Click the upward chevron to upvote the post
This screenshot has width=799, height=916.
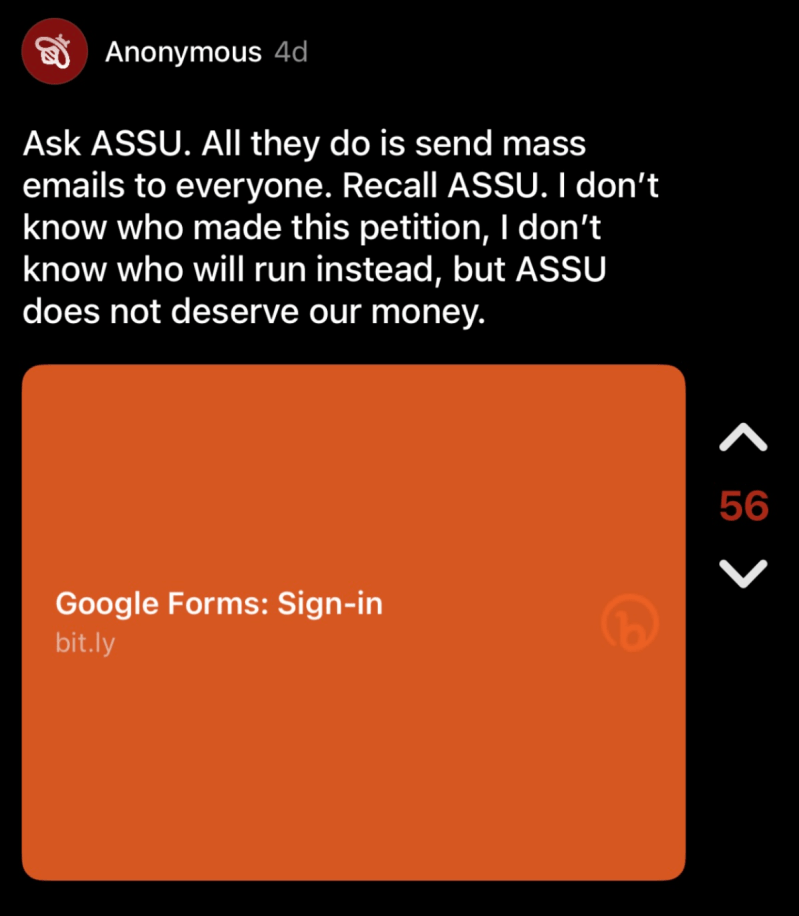coord(743,438)
